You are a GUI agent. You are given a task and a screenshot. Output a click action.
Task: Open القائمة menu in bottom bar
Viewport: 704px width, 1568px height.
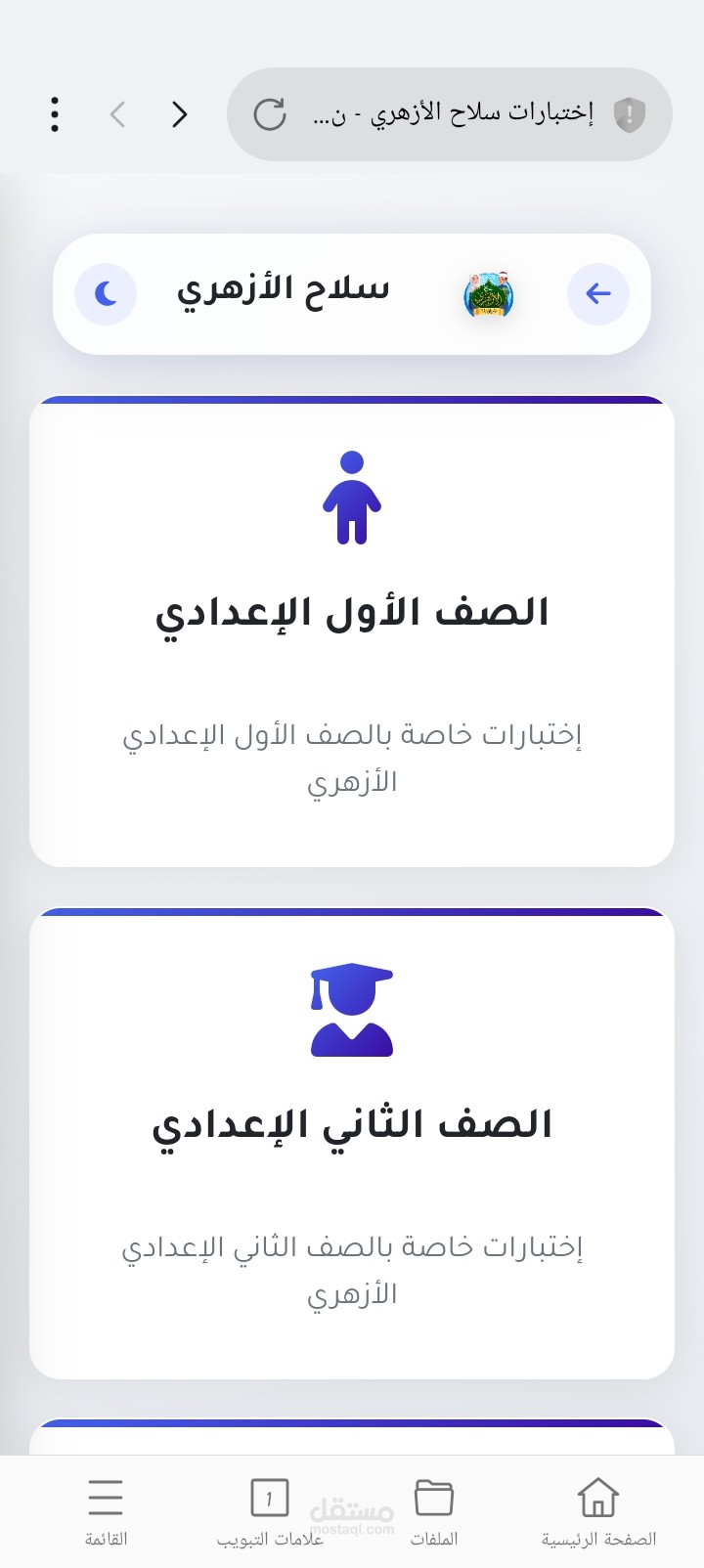(x=106, y=1512)
